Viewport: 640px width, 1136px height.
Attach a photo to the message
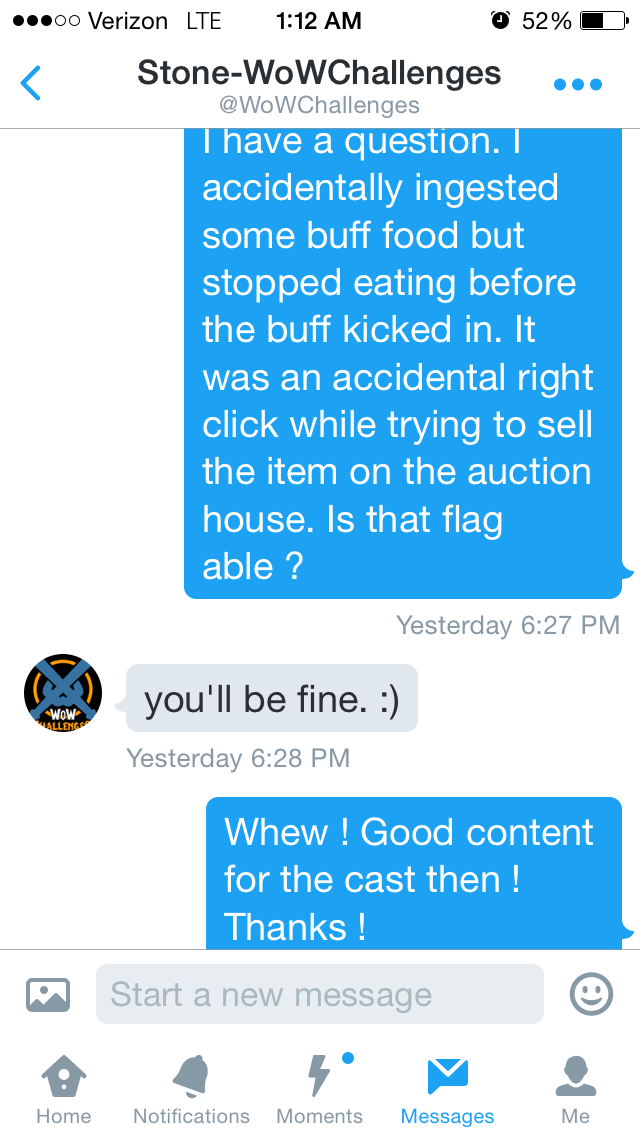click(x=48, y=994)
